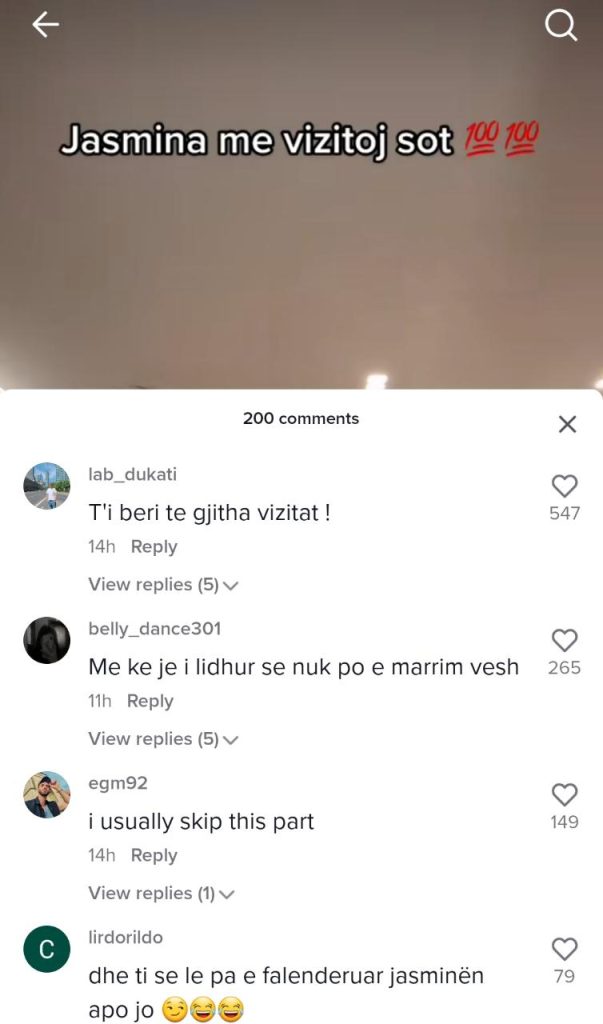Like lirdorildo's comment
The width and height of the screenshot is (603, 1024).
click(565, 949)
